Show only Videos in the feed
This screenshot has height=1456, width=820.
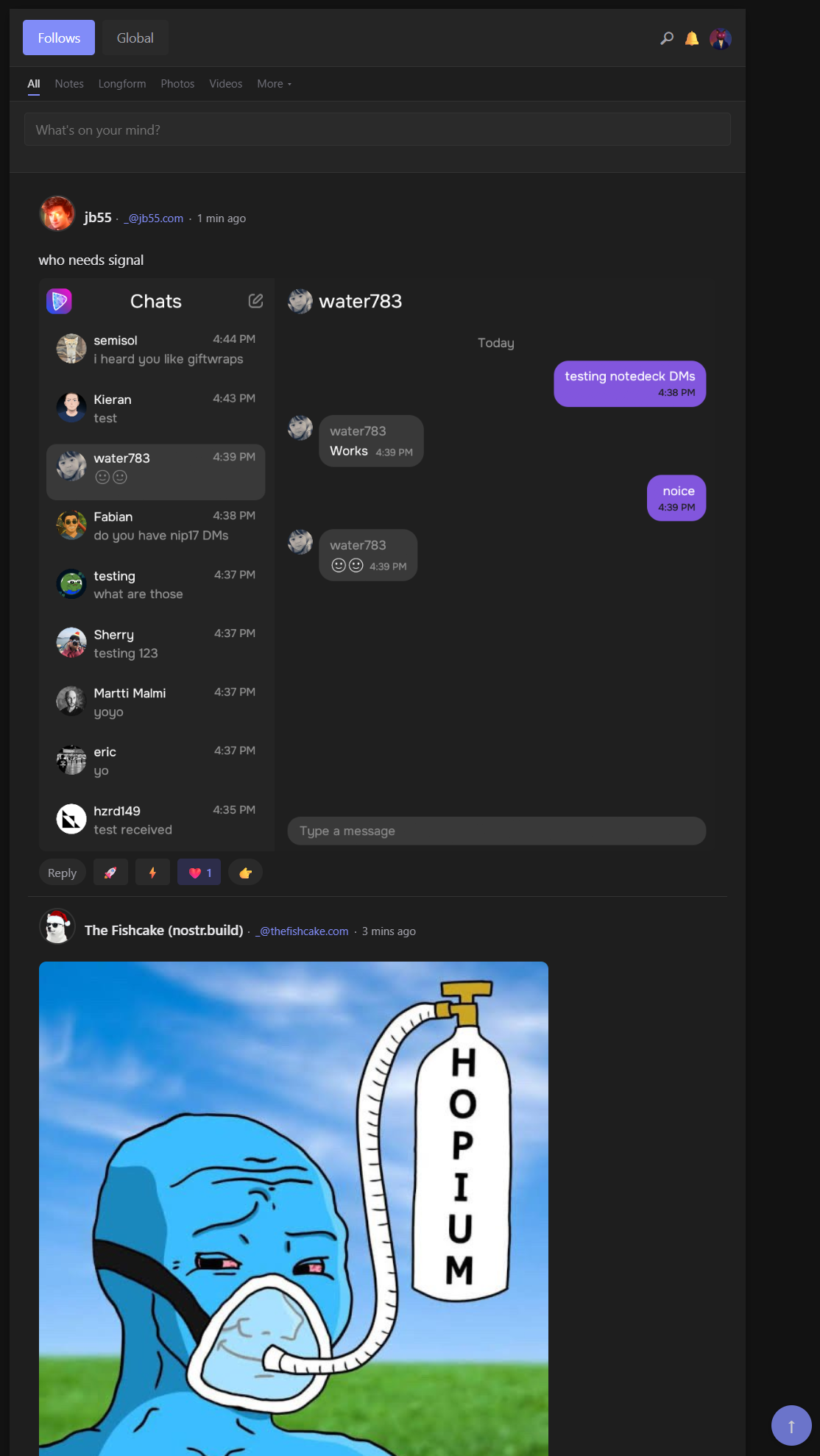(x=225, y=84)
